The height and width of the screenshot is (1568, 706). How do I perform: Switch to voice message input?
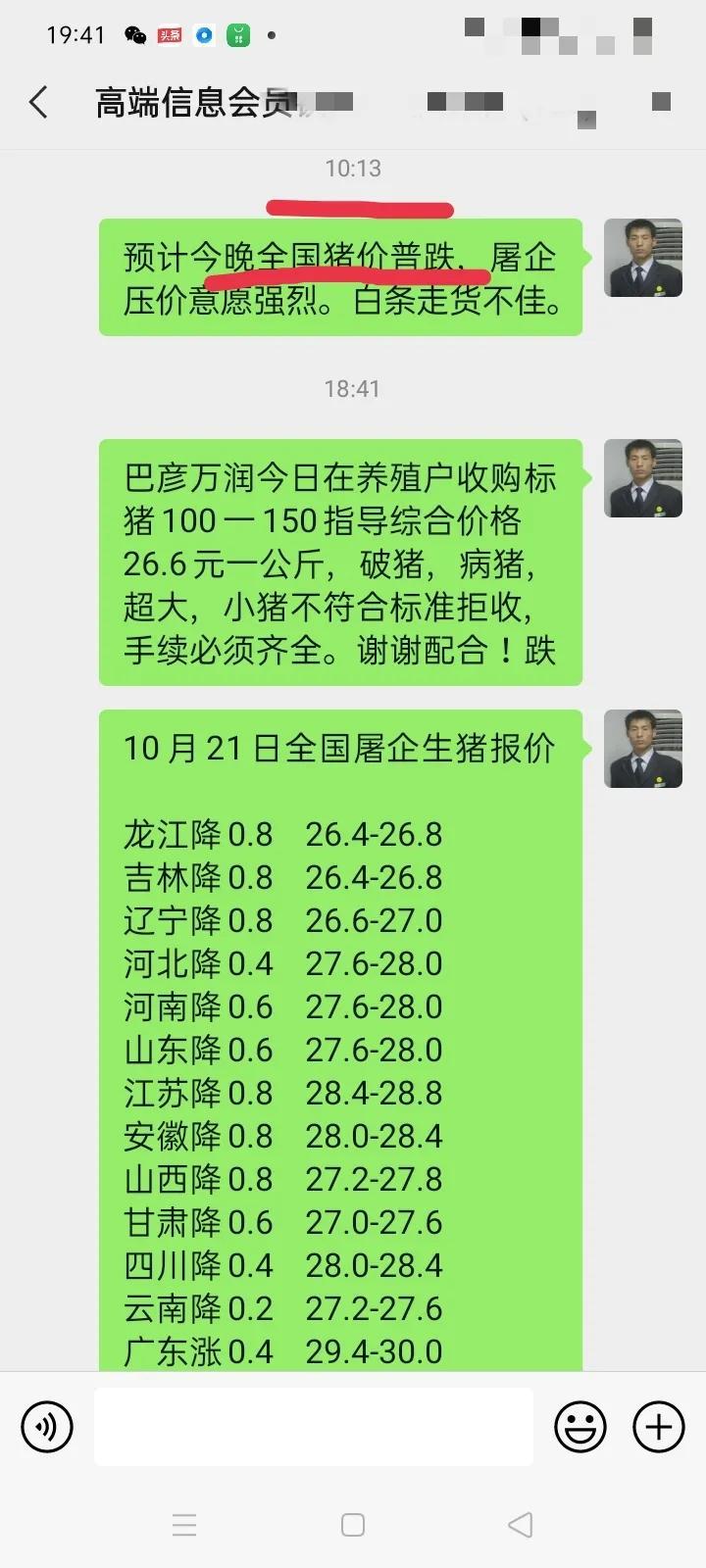(x=47, y=1427)
